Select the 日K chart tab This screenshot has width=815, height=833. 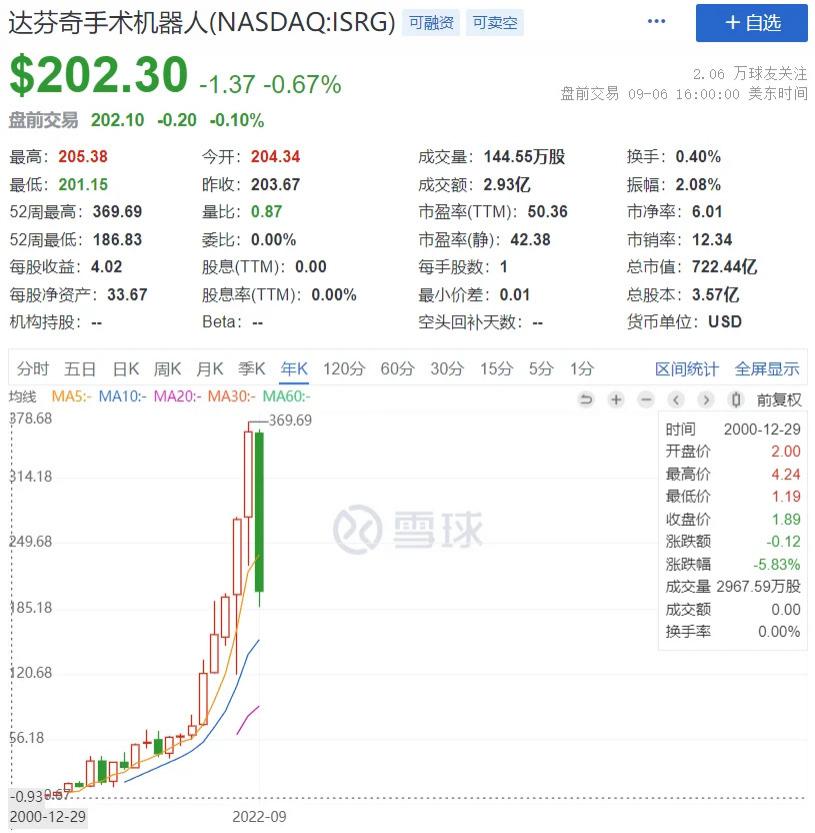pos(126,369)
